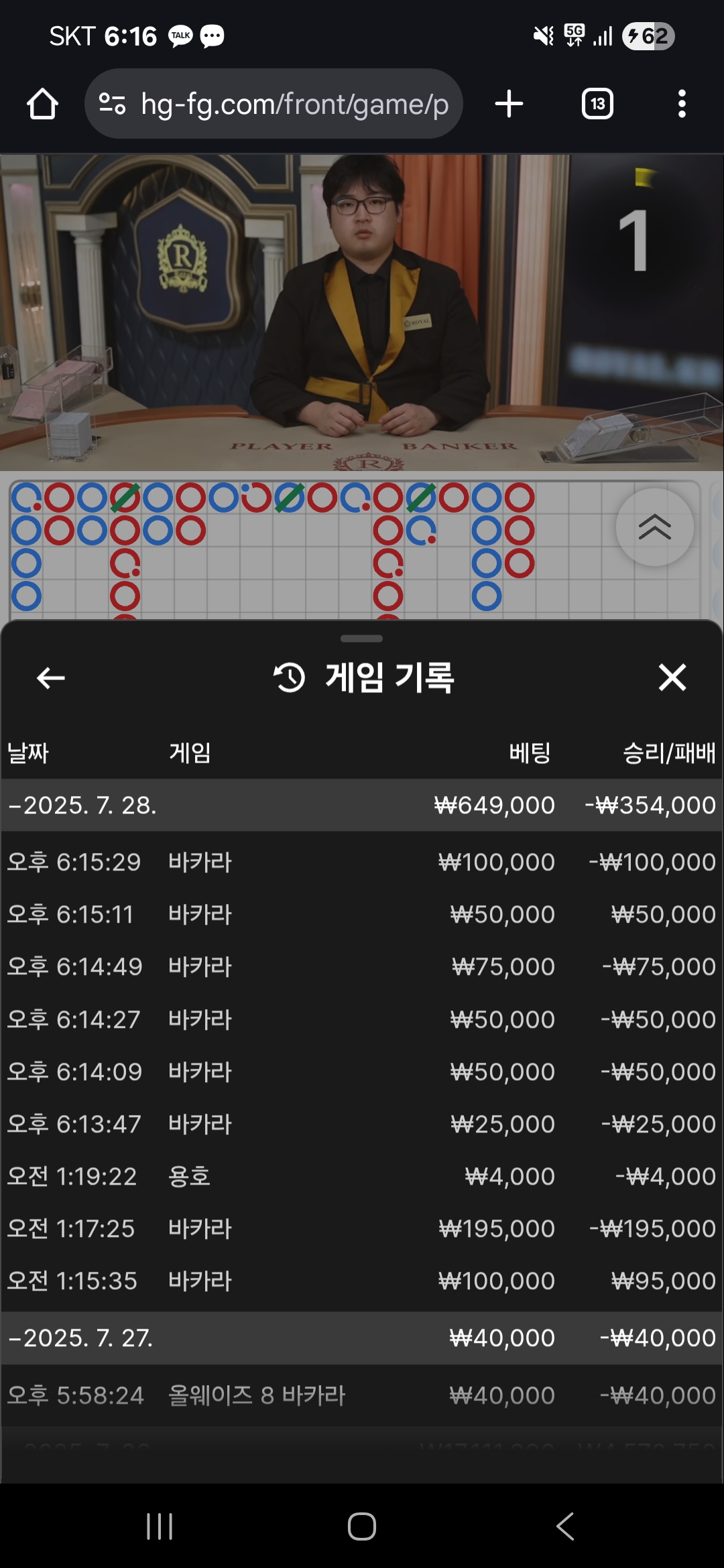Open the browser overflow menu
Screen dimensions: 724x1568
(682, 104)
